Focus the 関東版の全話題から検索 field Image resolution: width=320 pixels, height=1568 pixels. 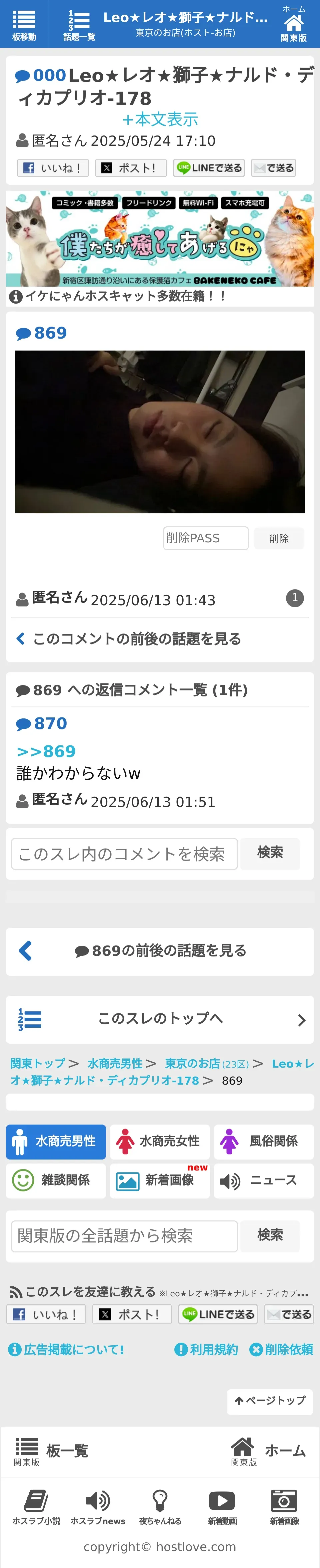click(x=124, y=1236)
